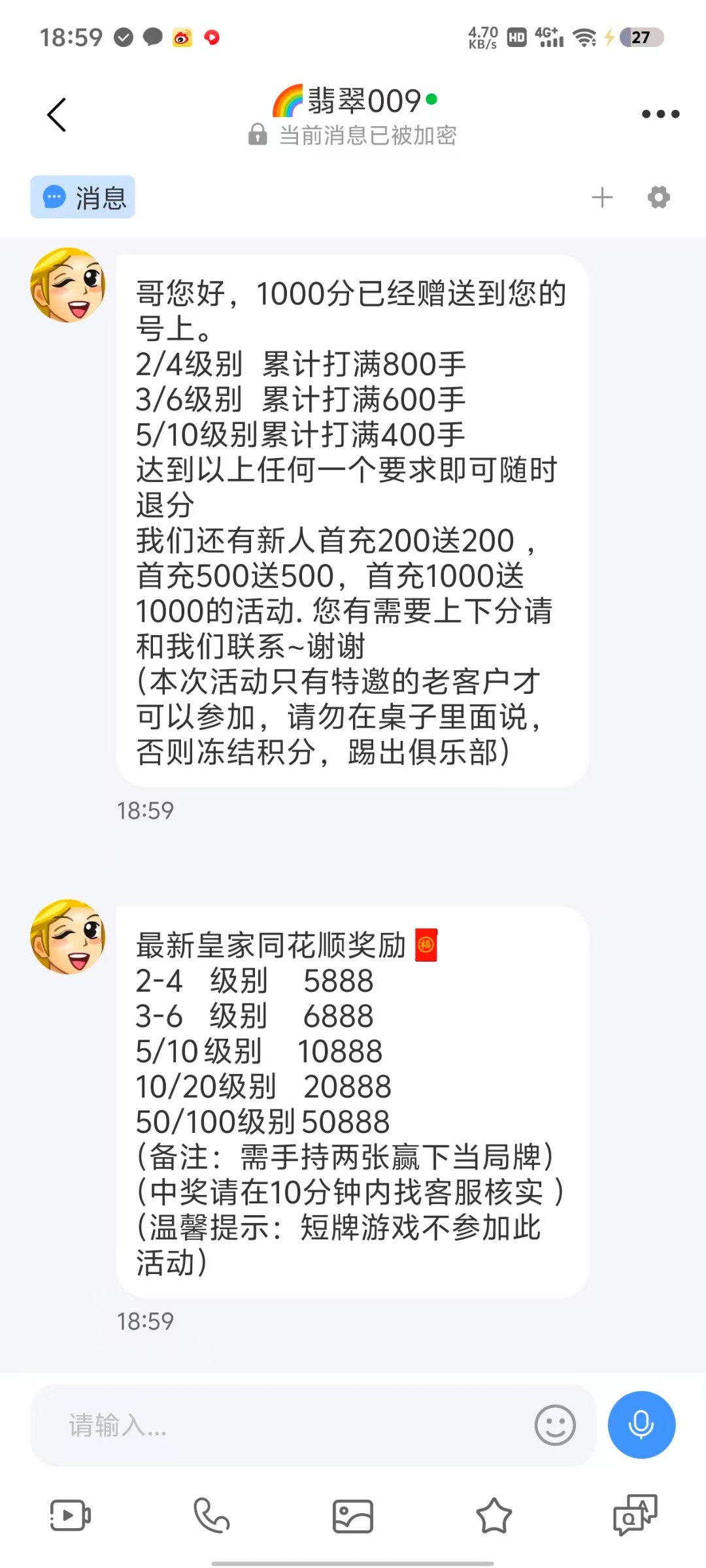Start a video call

point(71,1515)
